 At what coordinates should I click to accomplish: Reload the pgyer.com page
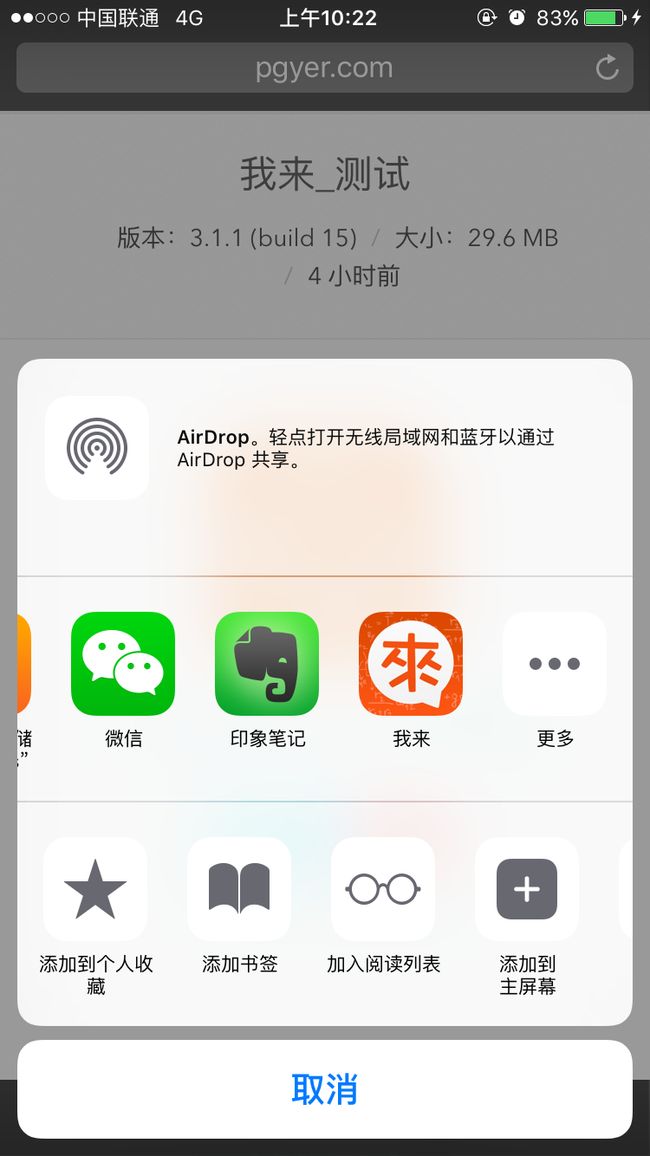tap(607, 68)
